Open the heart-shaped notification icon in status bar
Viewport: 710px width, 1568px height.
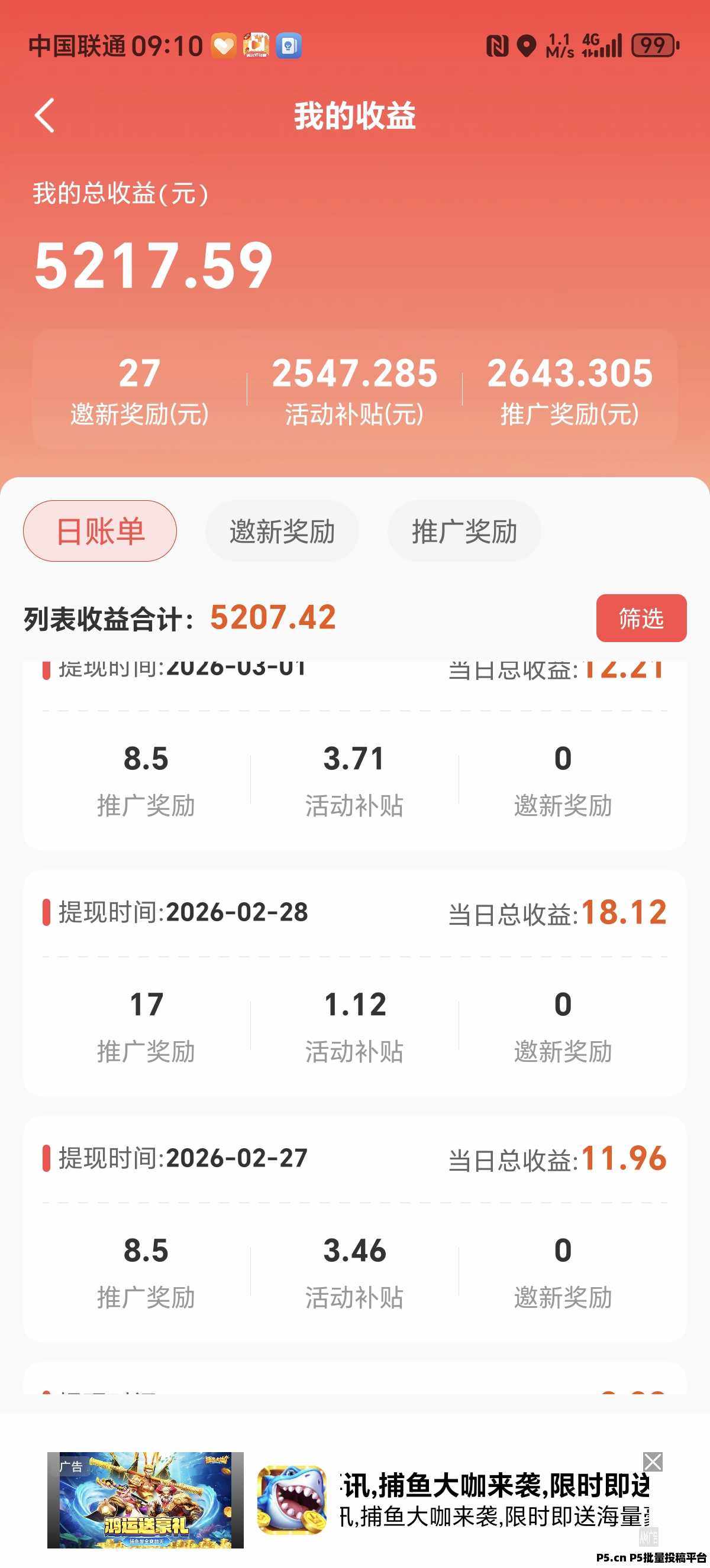224,46
